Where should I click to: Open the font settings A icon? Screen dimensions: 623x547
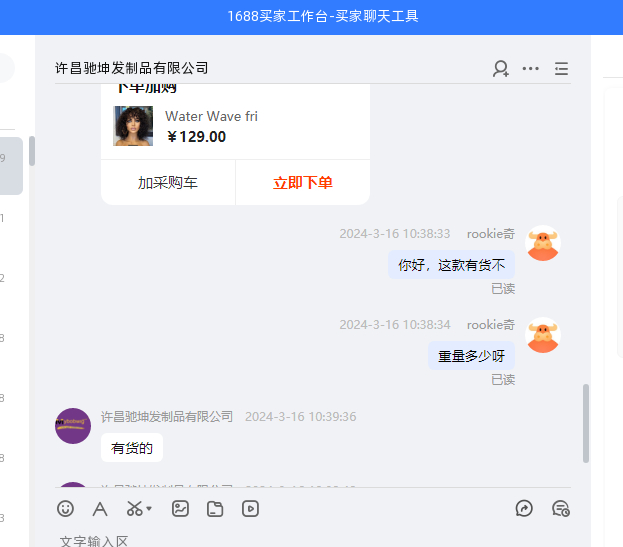tap(100, 509)
